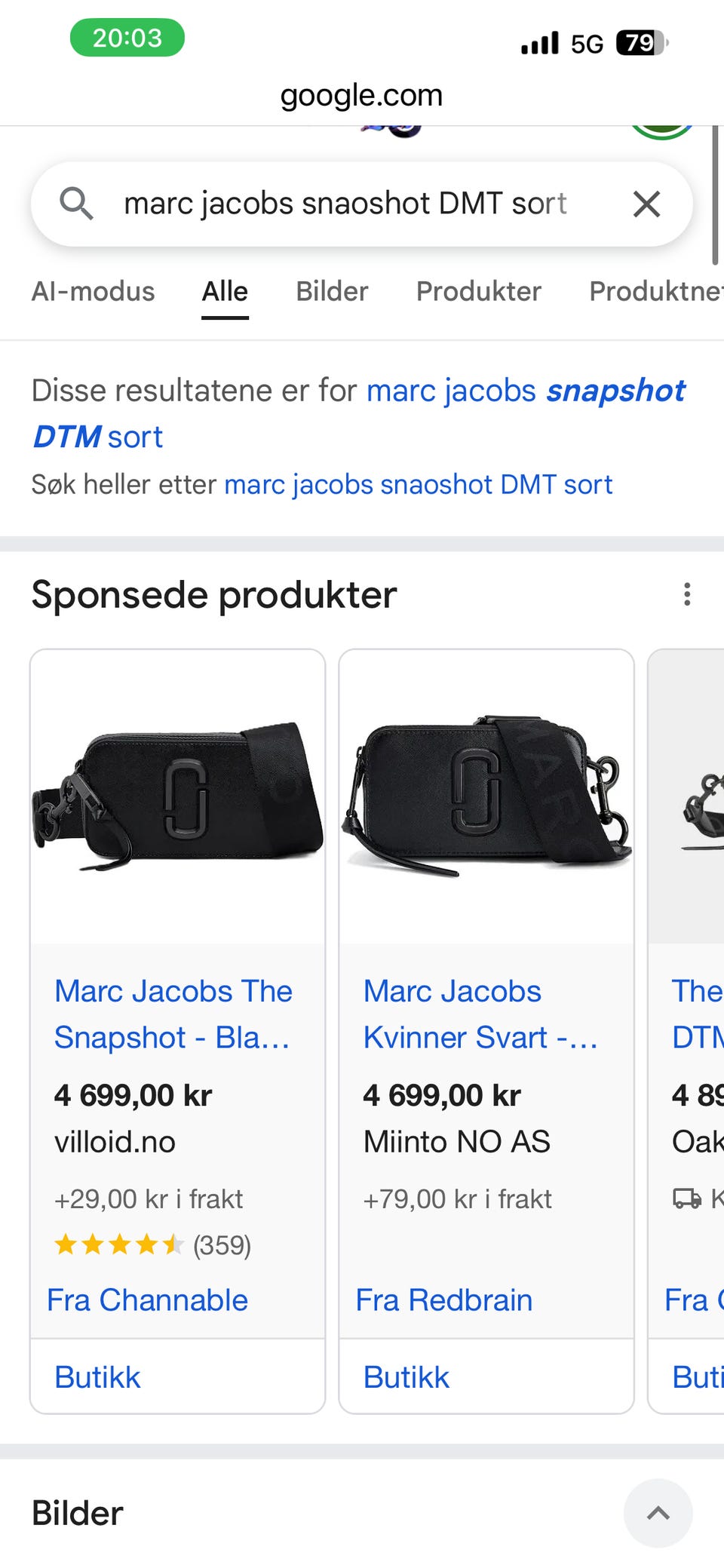Switch to the AI-modus tab
The width and height of the screenshot is (724, 1568).
(93, 291)
